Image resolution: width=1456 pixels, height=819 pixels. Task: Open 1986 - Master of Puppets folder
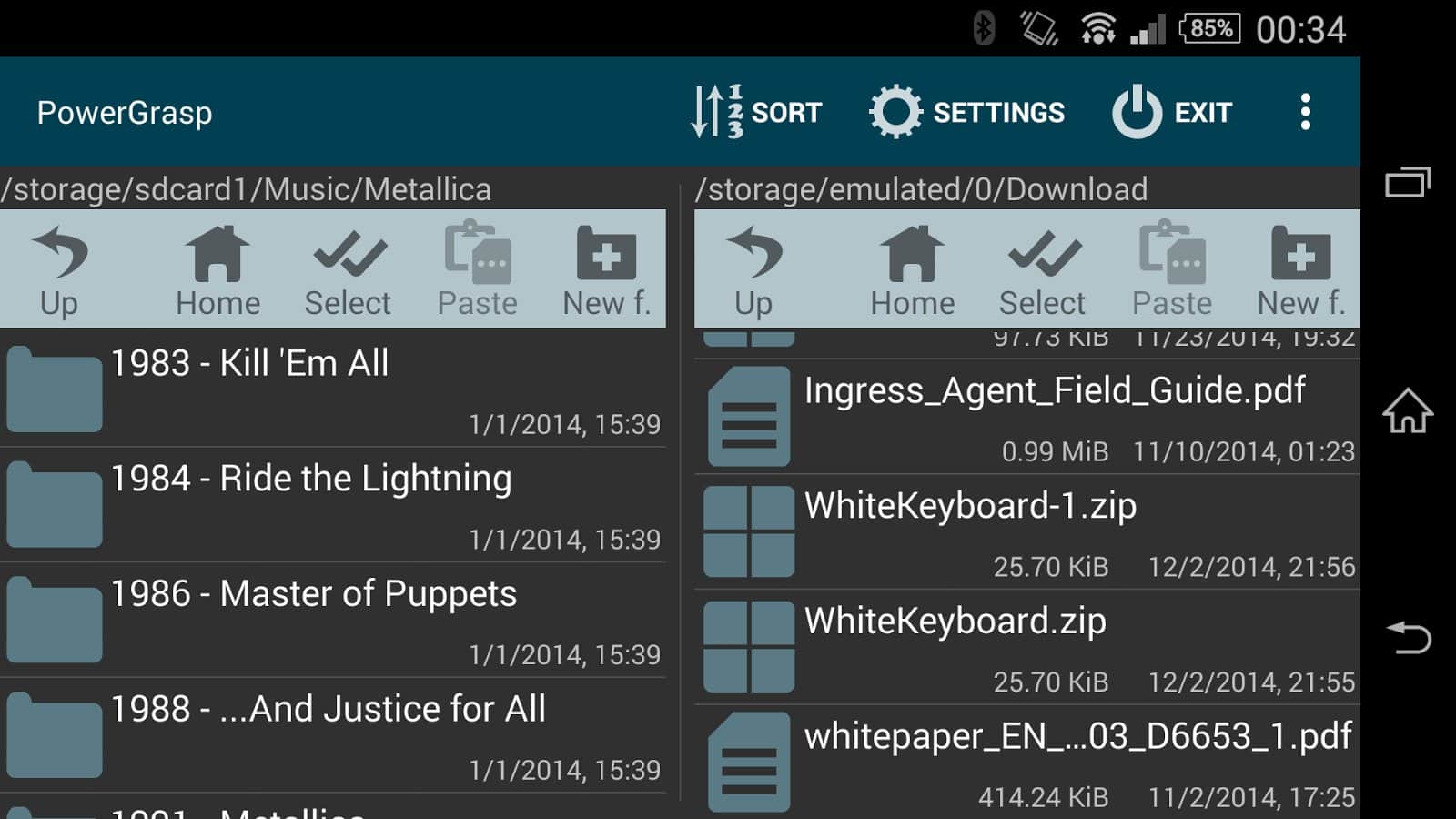(333, 620)
